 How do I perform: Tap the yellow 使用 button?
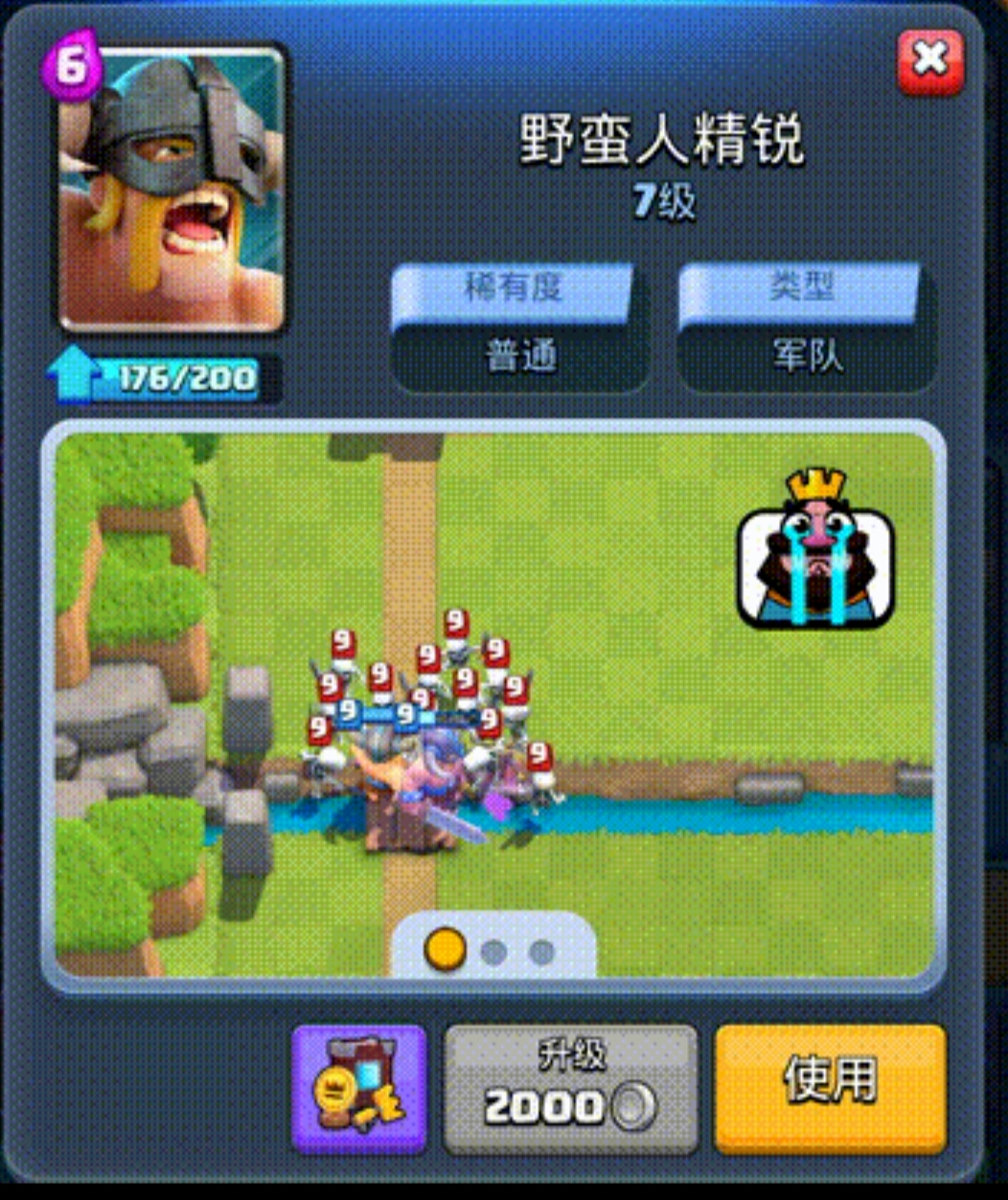pos(830,1087)
